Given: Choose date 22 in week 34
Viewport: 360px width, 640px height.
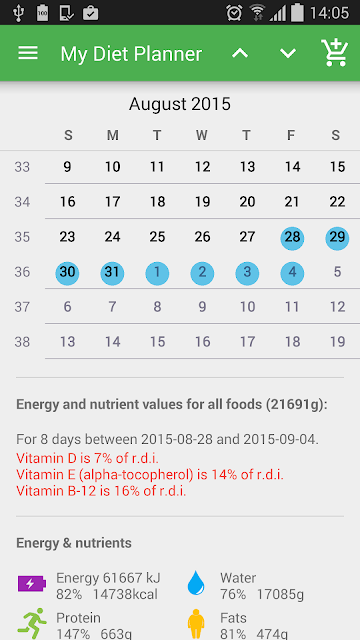Looking at the screenshot, I should [x=337, y=202].
